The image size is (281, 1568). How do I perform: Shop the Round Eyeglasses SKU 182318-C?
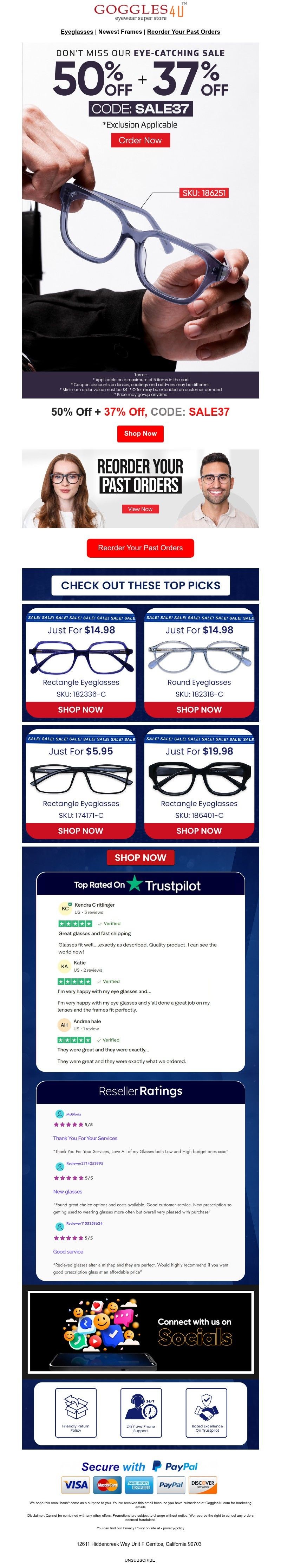(x=199, y=710)
